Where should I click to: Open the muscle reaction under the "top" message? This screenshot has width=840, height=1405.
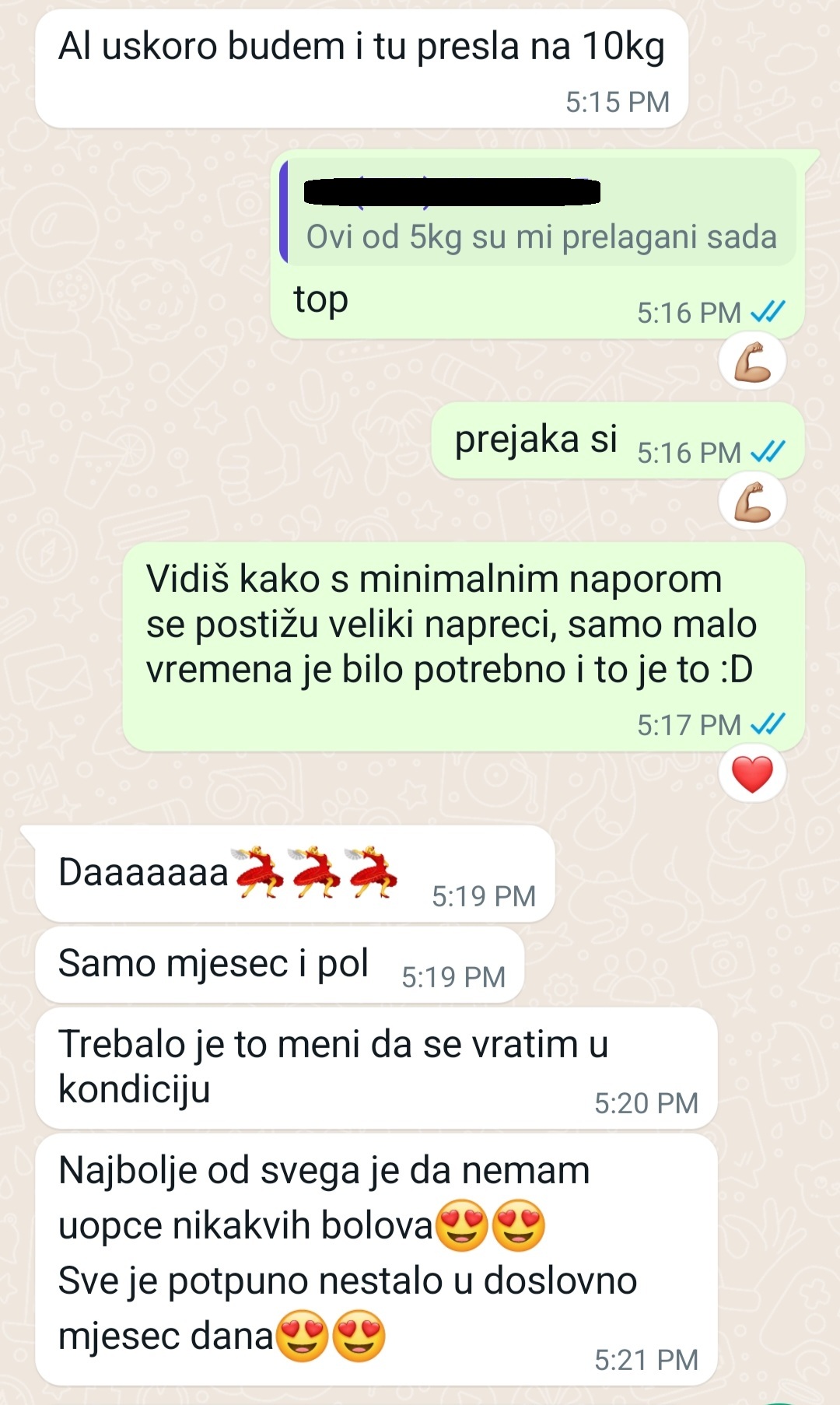(752, 363)
